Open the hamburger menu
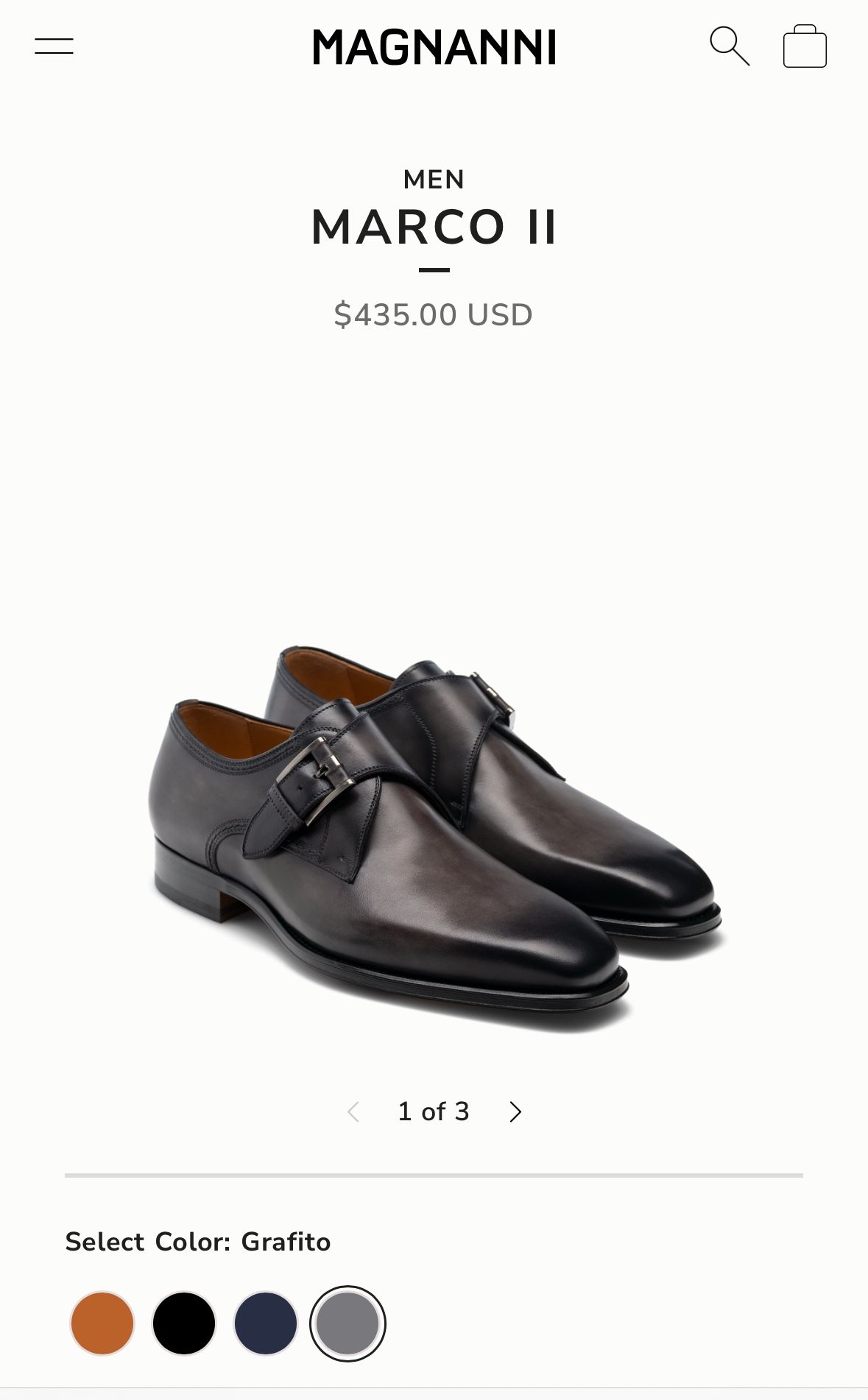The image size is (868, 1400). point(54,46)
